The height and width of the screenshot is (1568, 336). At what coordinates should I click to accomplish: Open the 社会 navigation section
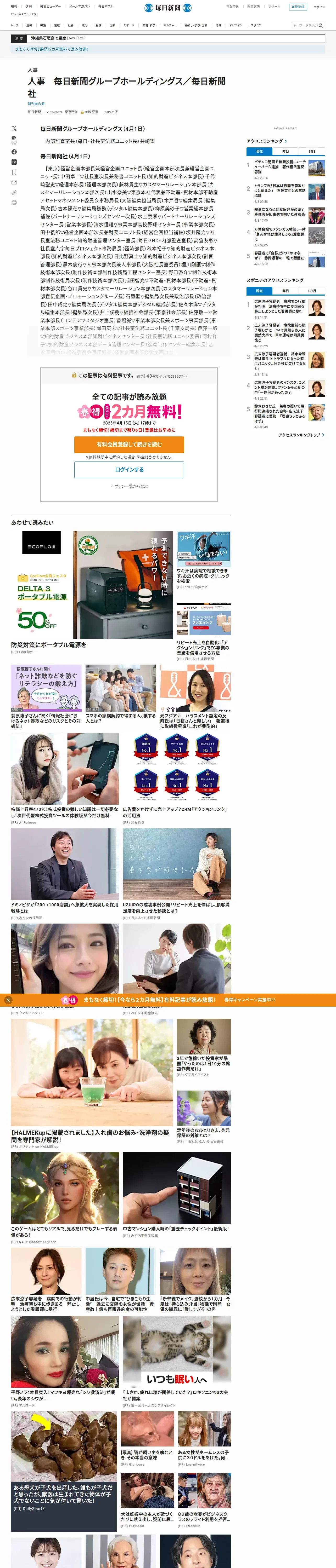(x=71, y=26)
